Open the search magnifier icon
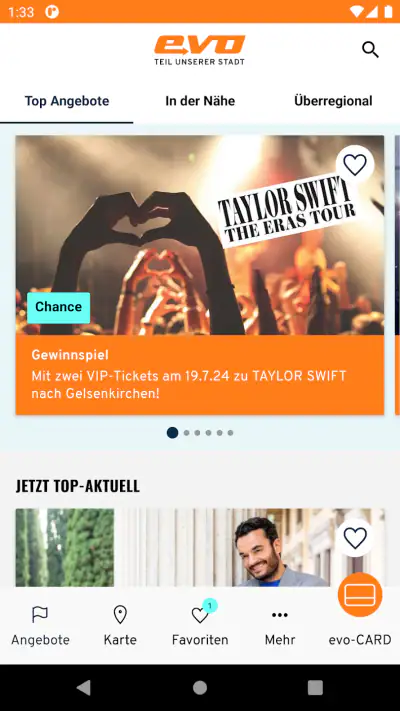 [x=370, y=49]
